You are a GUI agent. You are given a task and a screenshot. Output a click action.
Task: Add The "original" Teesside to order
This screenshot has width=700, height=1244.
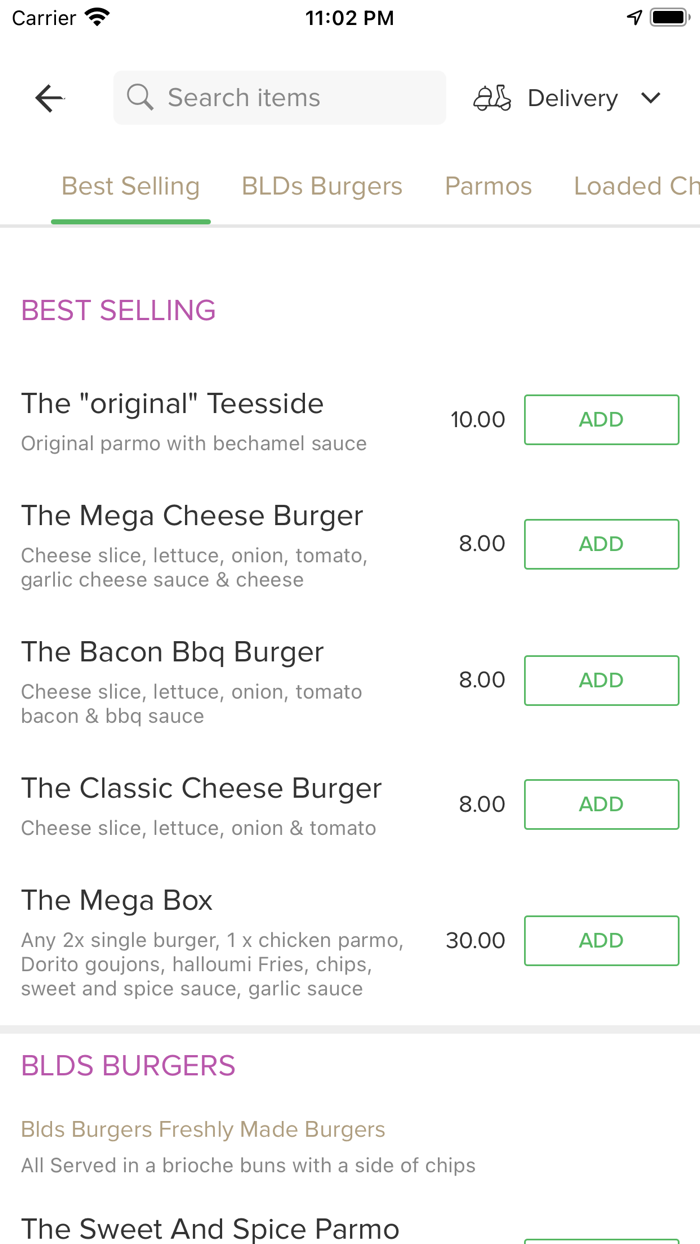602,420
